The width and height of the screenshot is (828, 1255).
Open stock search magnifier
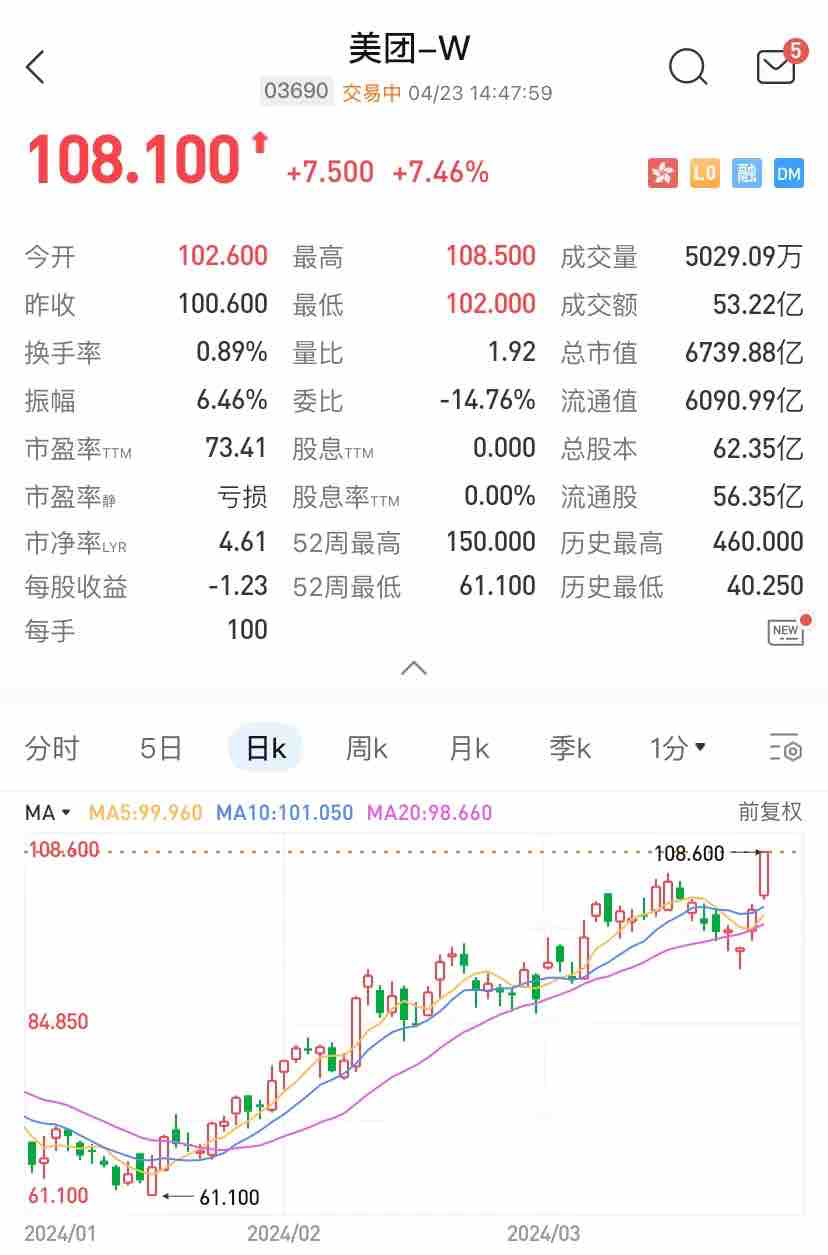pos(687,67)
